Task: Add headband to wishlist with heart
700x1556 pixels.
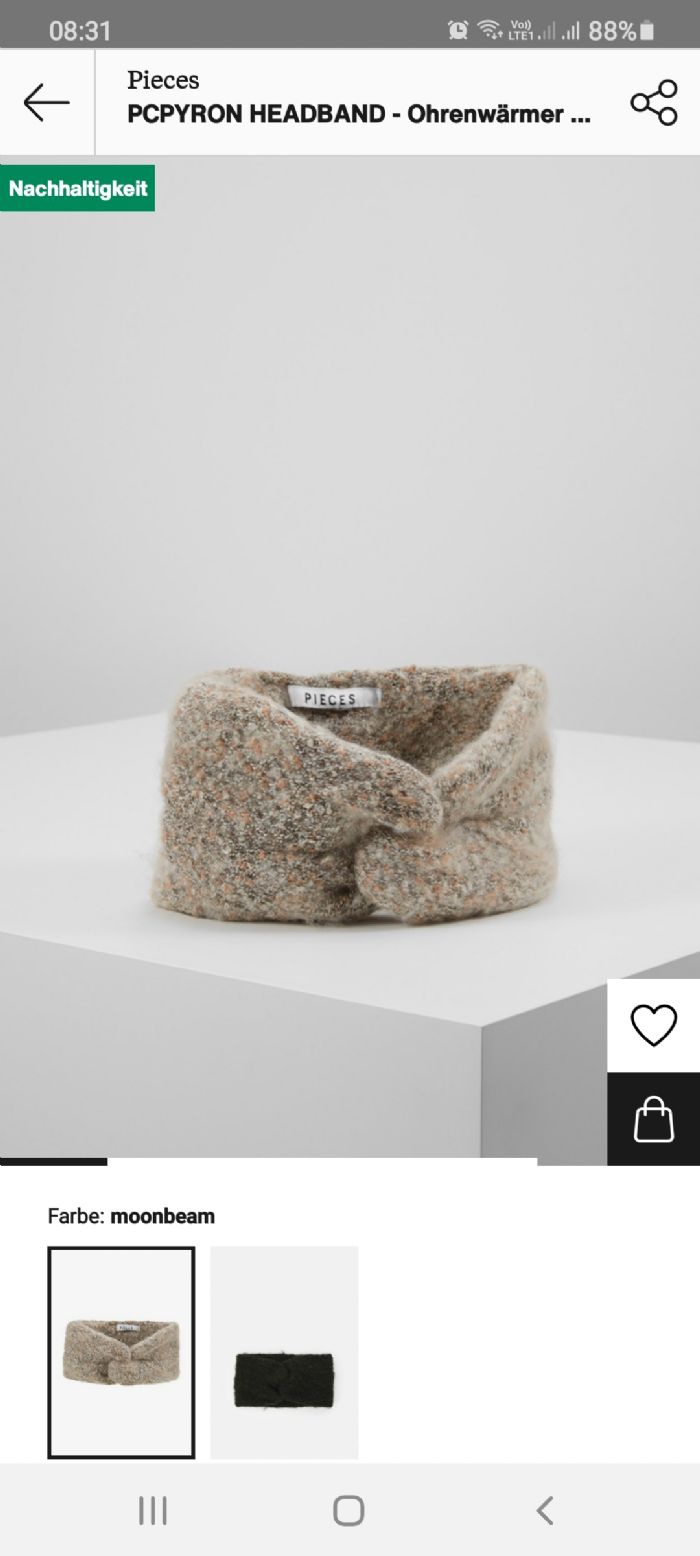Action: point(653,1026)
